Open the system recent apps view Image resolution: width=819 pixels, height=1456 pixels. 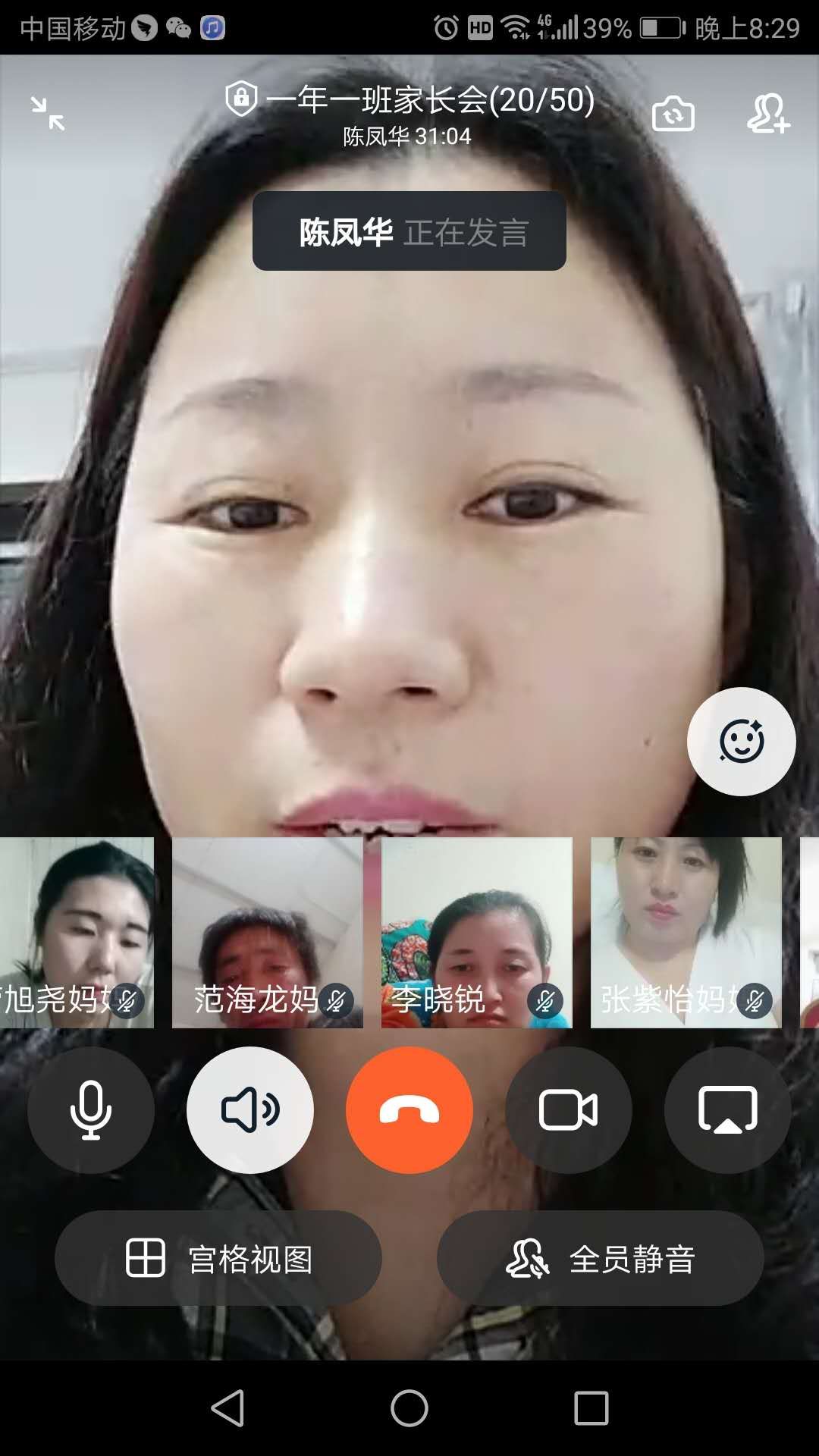(x=591, y=1408)
